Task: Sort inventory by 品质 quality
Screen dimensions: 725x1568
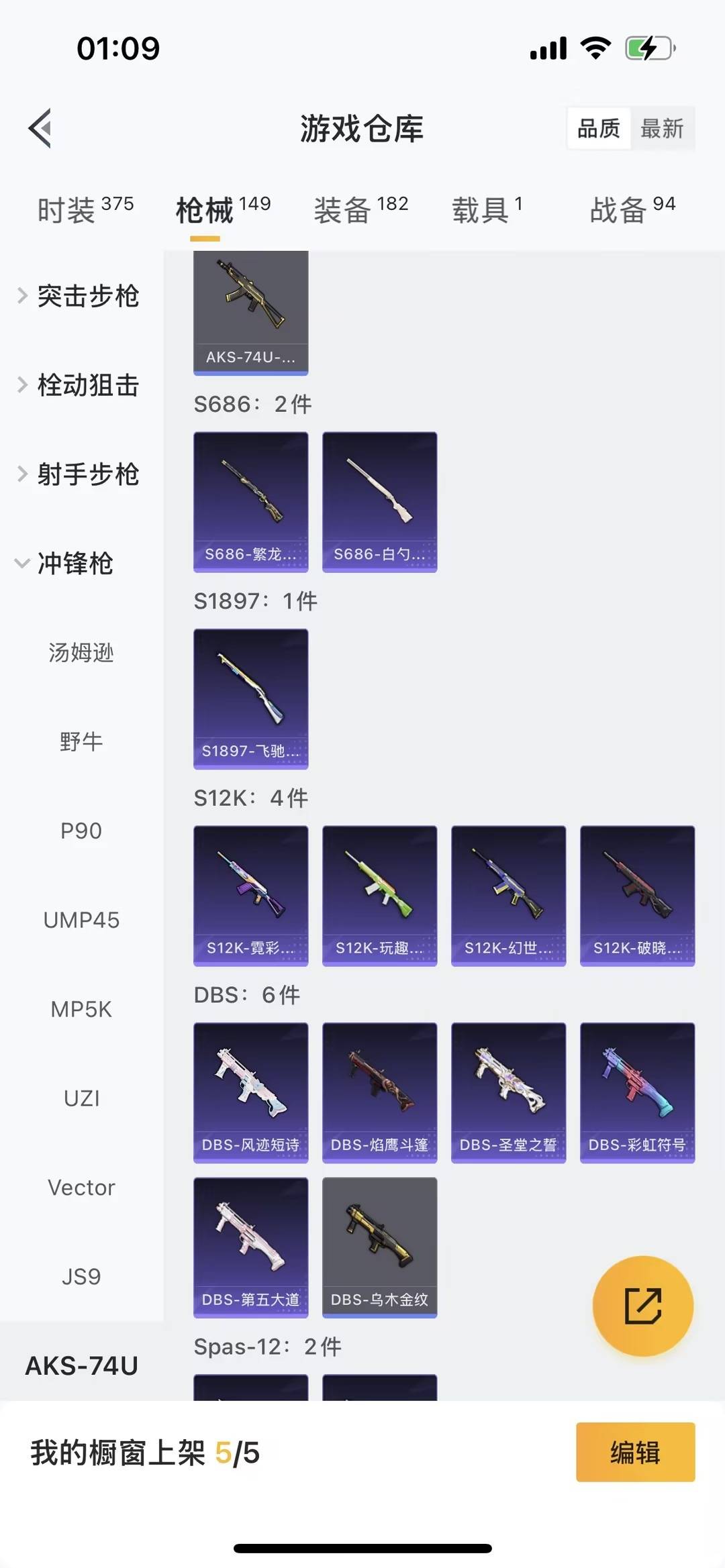Action: click(x=599, y=128)
